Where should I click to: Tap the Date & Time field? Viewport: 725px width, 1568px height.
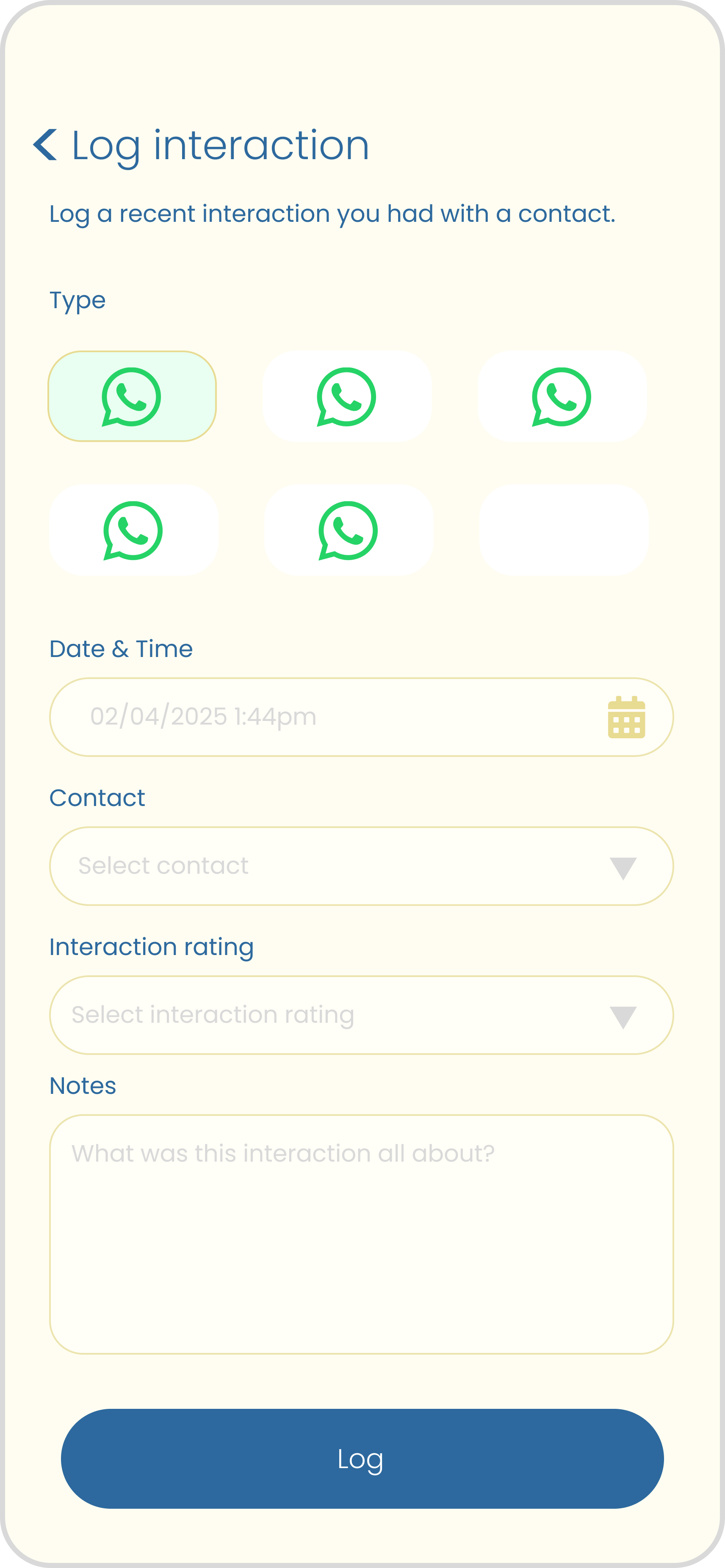362,717
